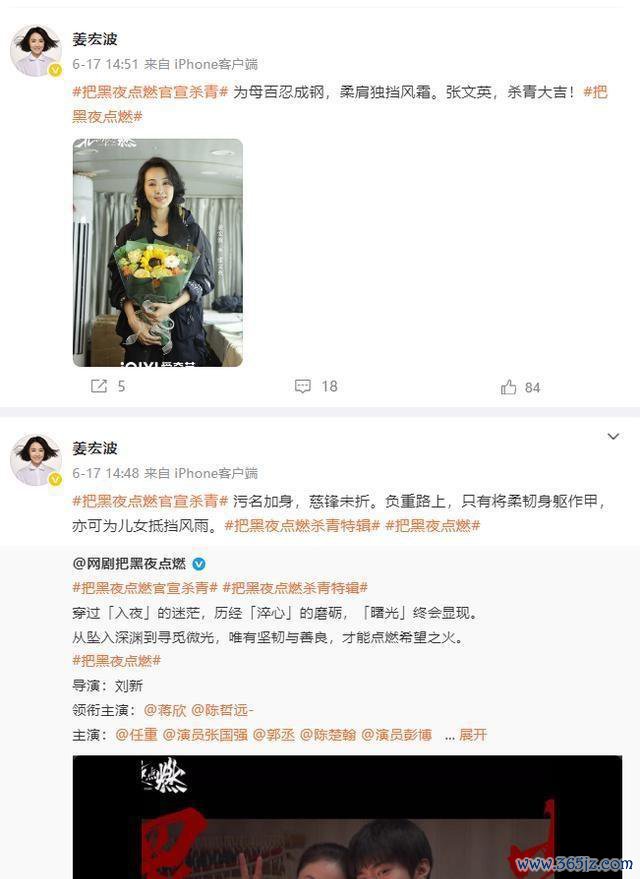This screenshot has width=640, height=879.
Task: Open comments on the 14:51 post
Action: [x=316, y=386]
